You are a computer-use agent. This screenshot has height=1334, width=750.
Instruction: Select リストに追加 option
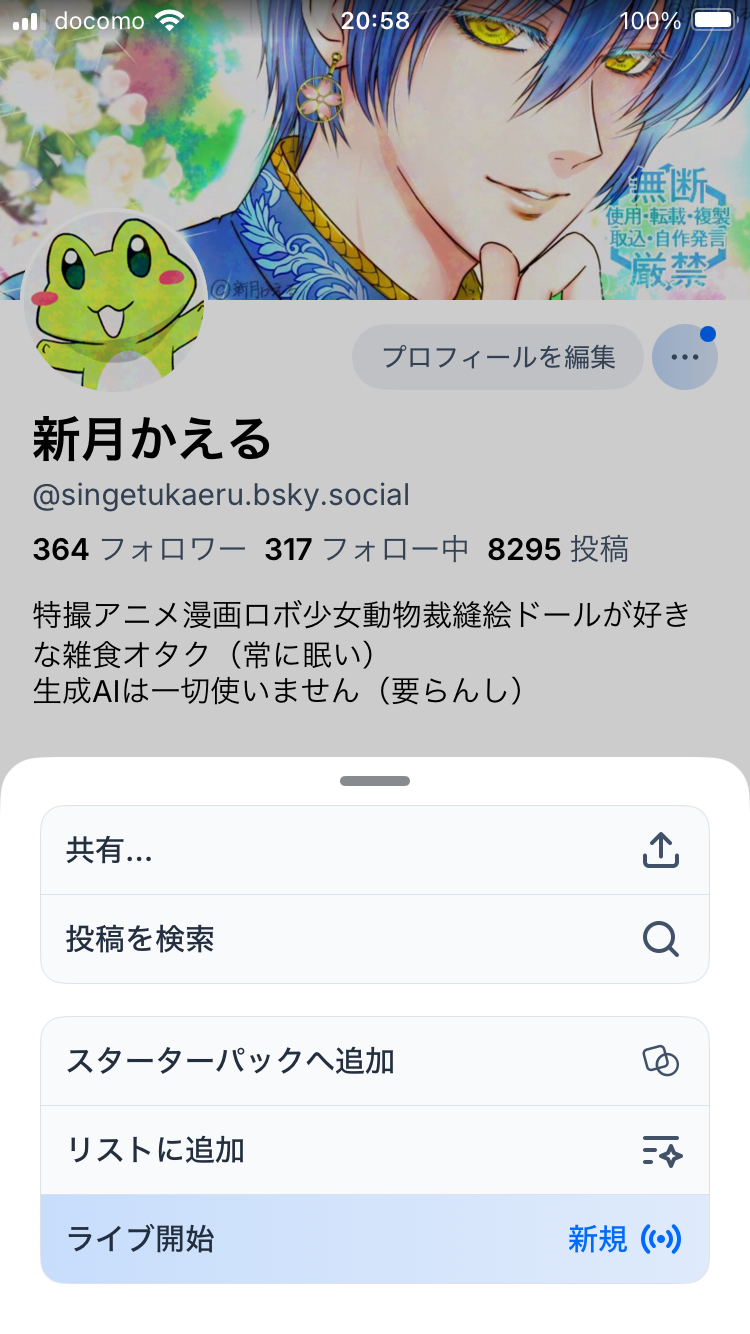tap(374, 1150)
